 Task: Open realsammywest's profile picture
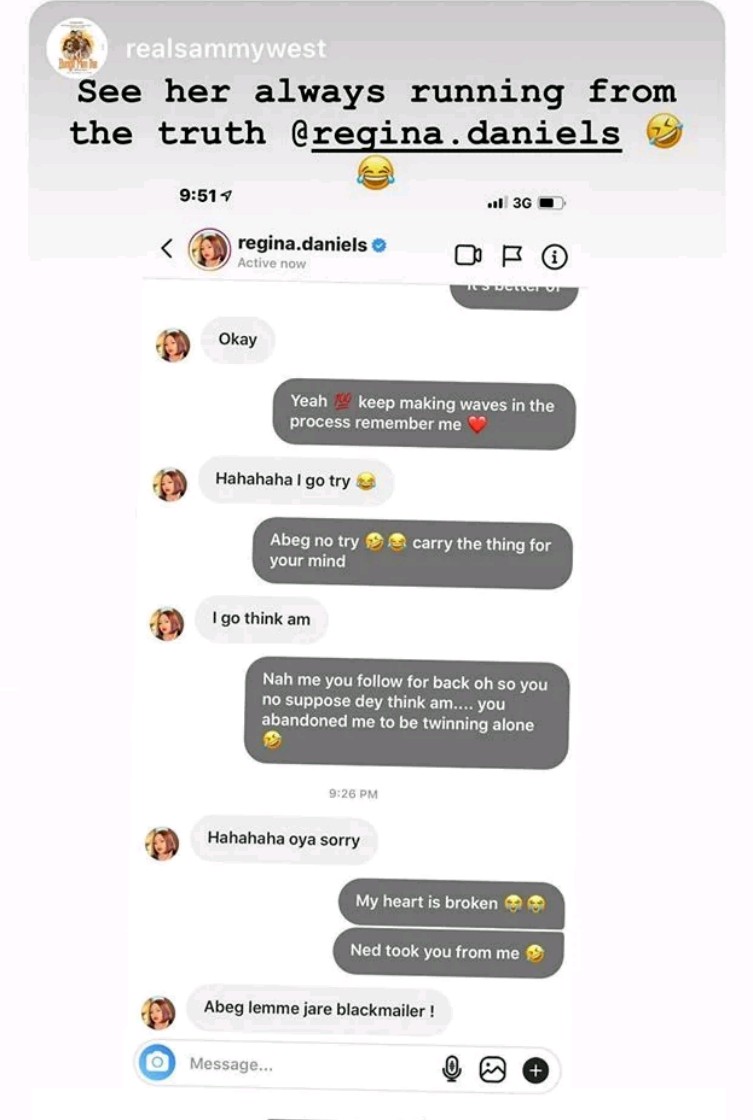click(x=77, y=49)
